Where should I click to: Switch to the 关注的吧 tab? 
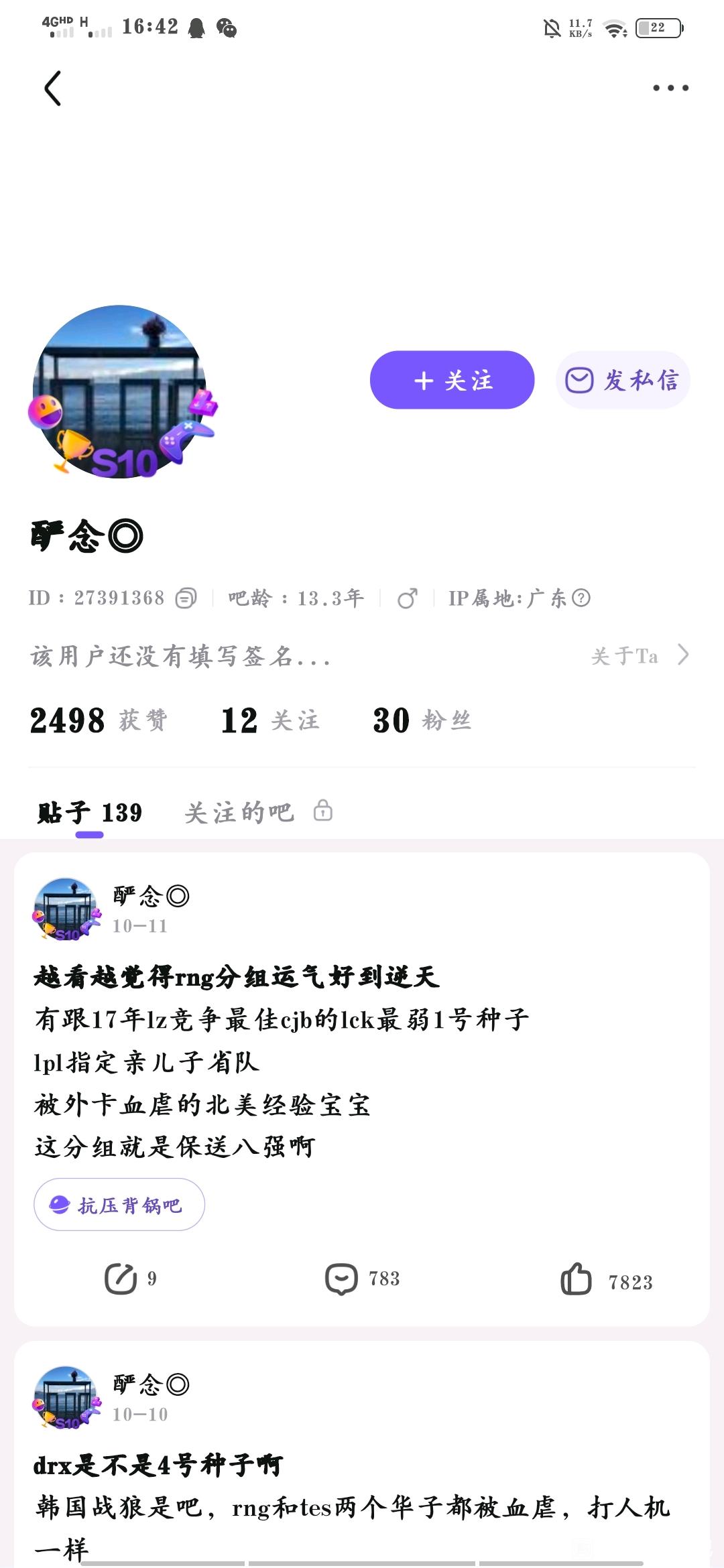259,812
